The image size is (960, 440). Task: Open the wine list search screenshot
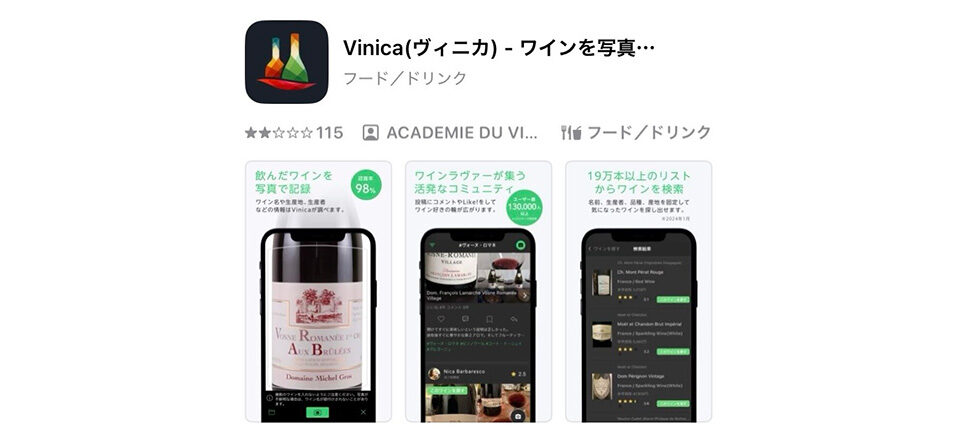click(x=638, y=291)
